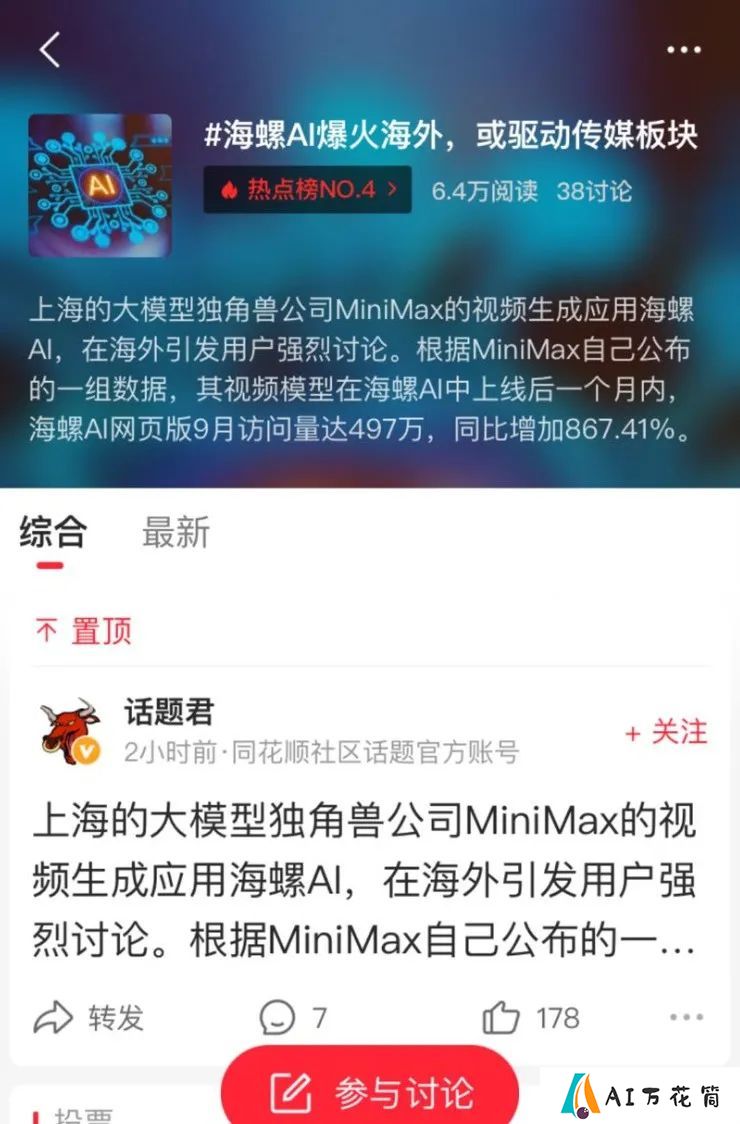Switch to the 最新 tab
Image resolution: width=740 pixels, height=1124 pixels.
point(175,533)
